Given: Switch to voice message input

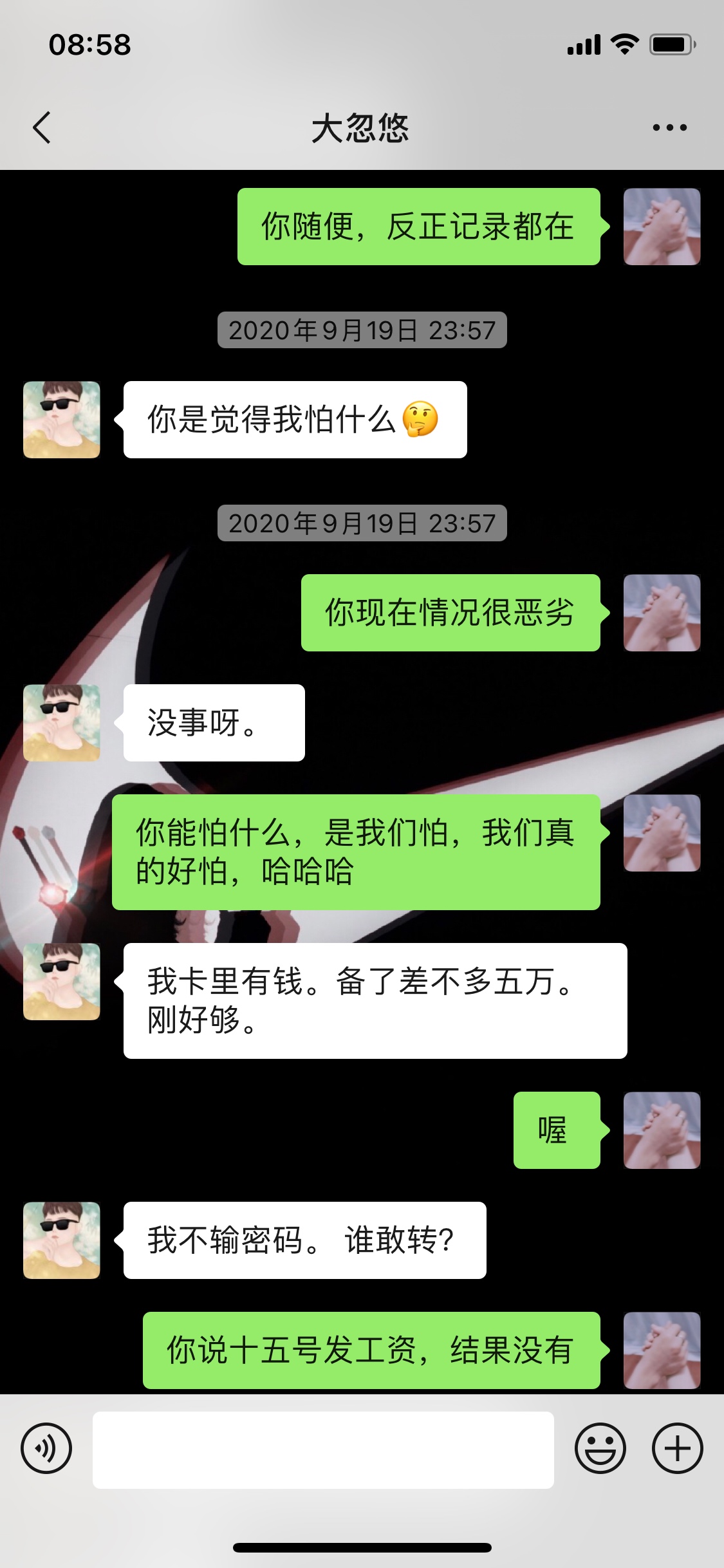Looking at the screenshot, I should [x=46, y=1449].
